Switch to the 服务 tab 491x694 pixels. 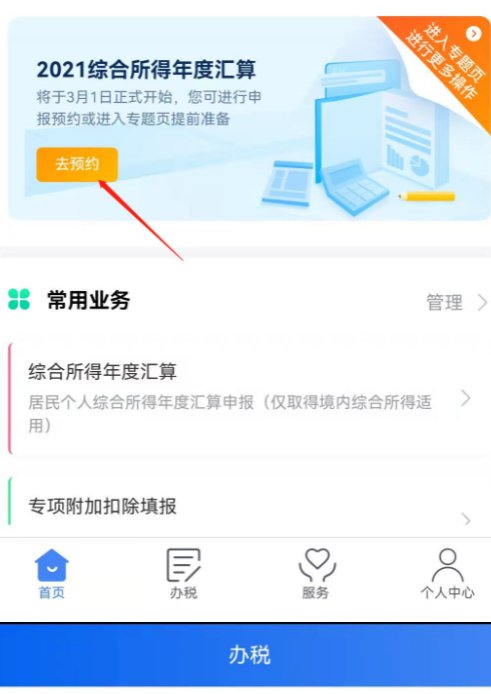click(316, 574)
